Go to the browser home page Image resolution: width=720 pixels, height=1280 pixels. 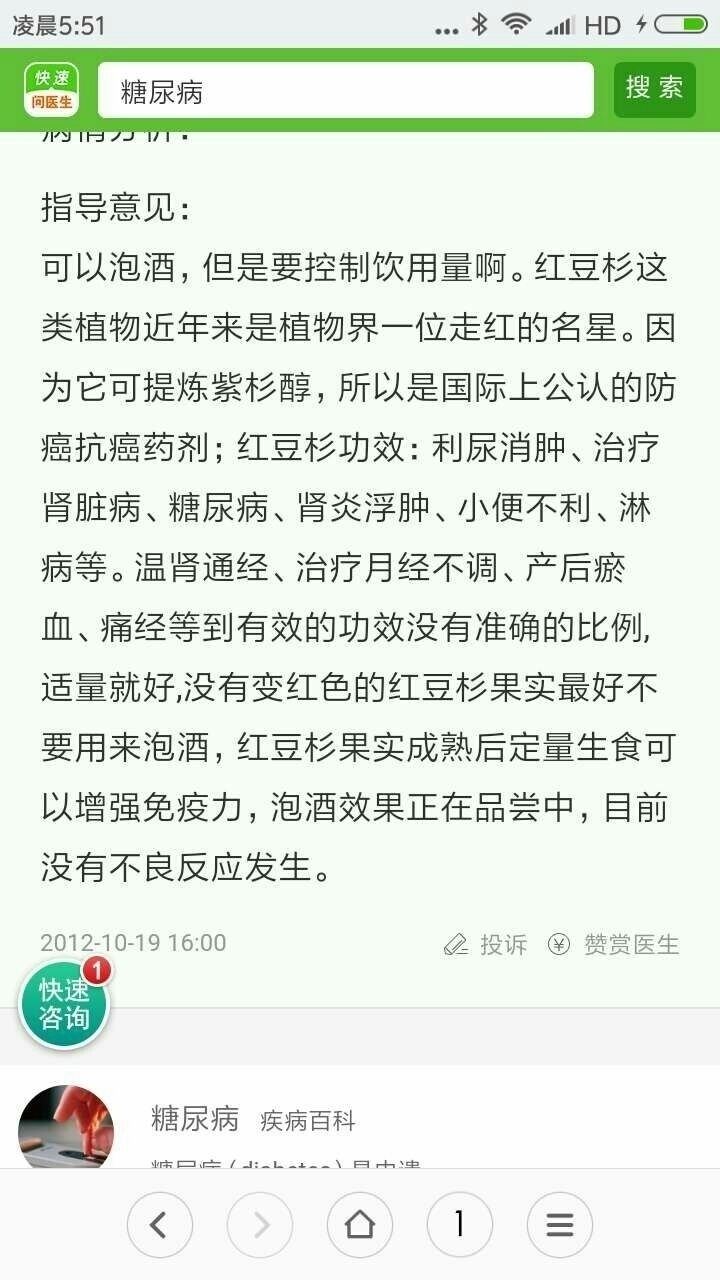click(359, 1225)
